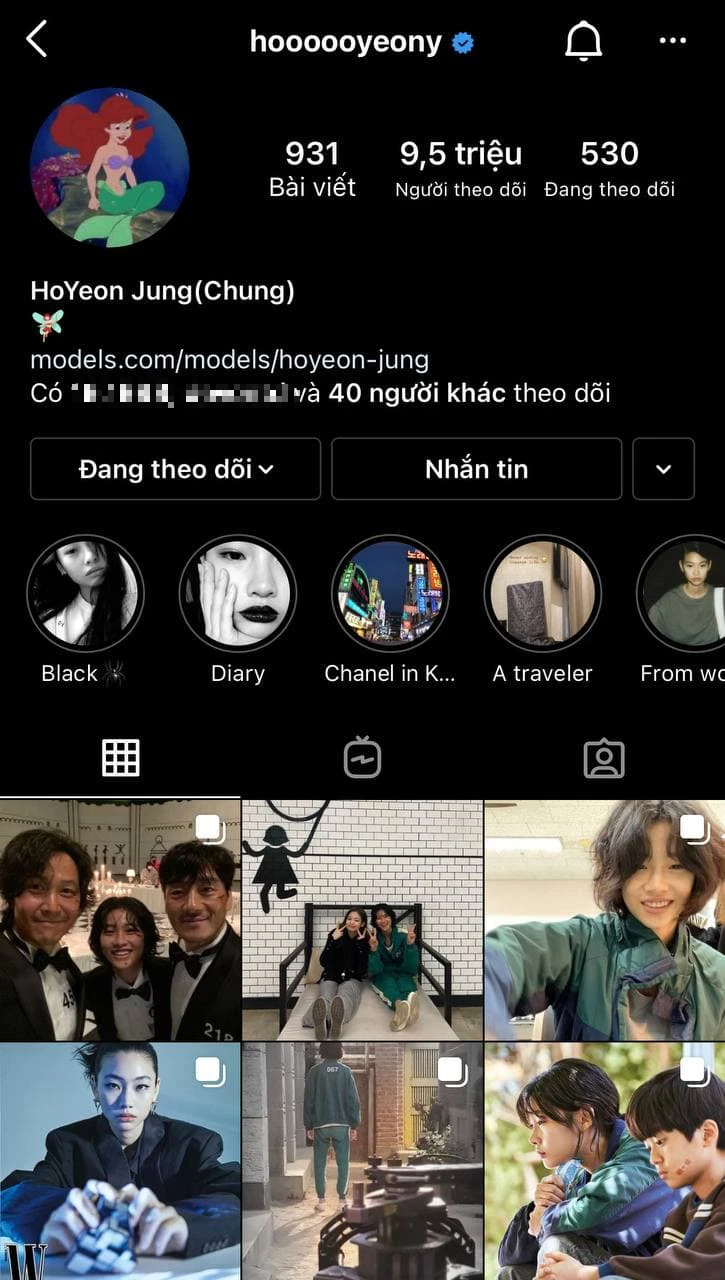Select the posts grid view icon
This screenshot has width=725, height=1280.
pyautogui.click(x=121, y=757)
